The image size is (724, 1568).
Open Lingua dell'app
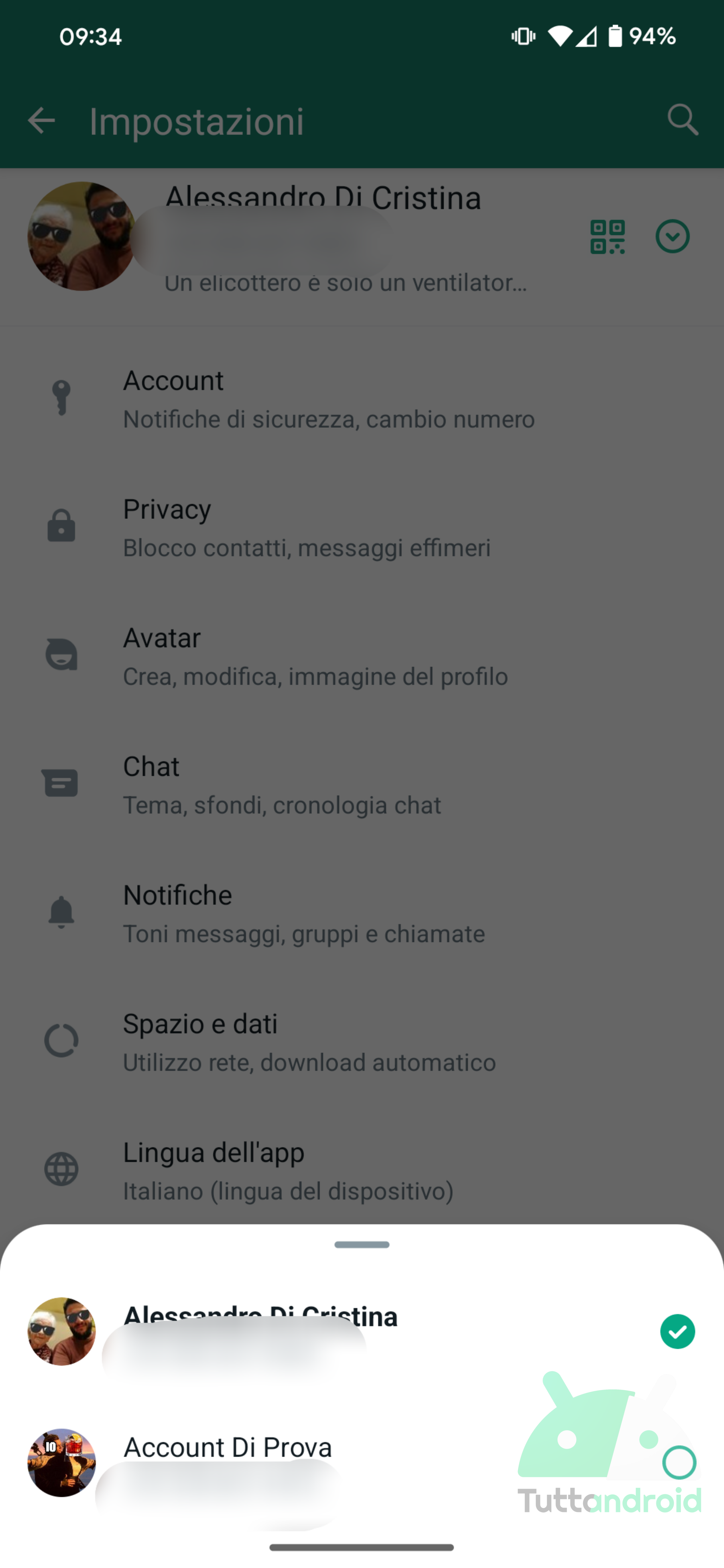362,1170
